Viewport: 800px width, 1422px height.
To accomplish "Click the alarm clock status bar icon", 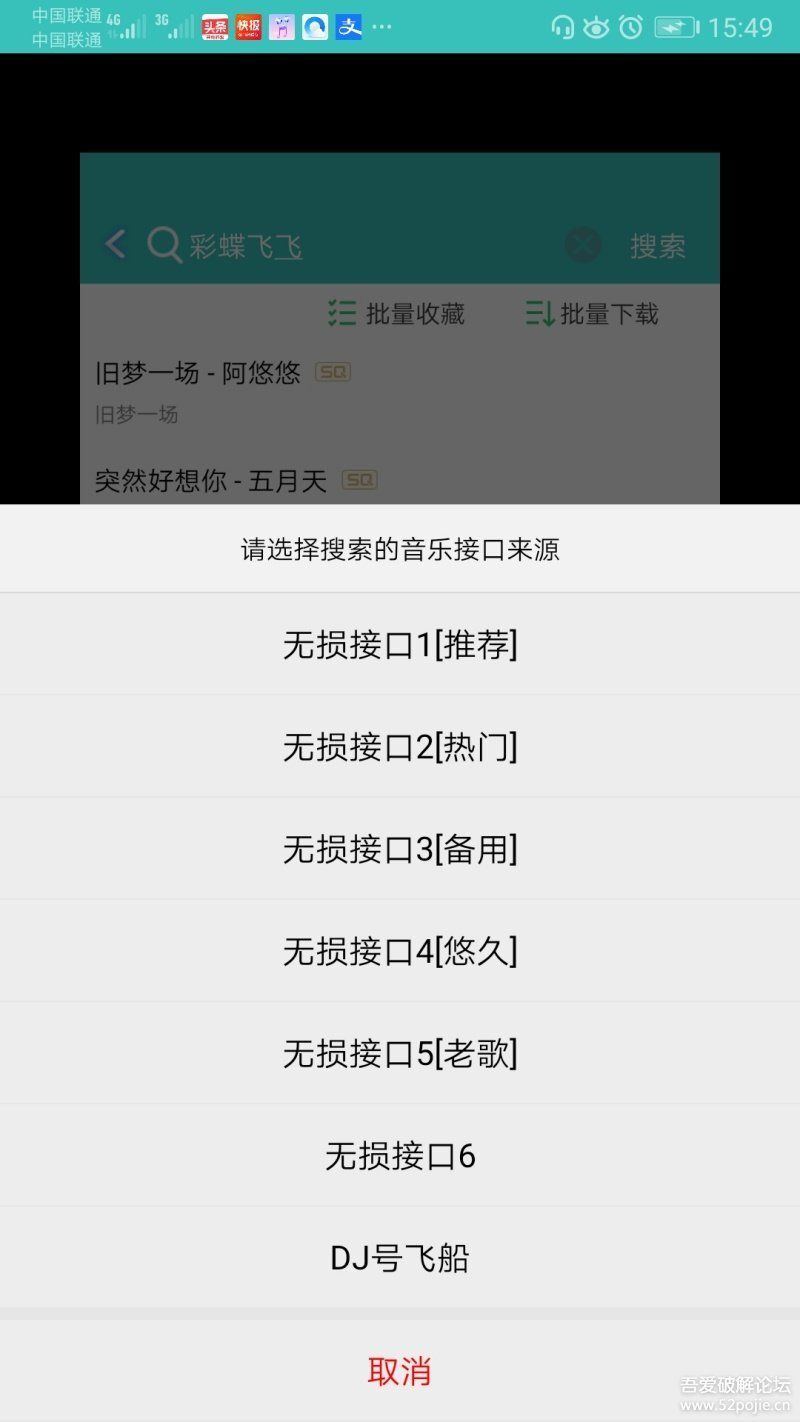I will point(630,28).
